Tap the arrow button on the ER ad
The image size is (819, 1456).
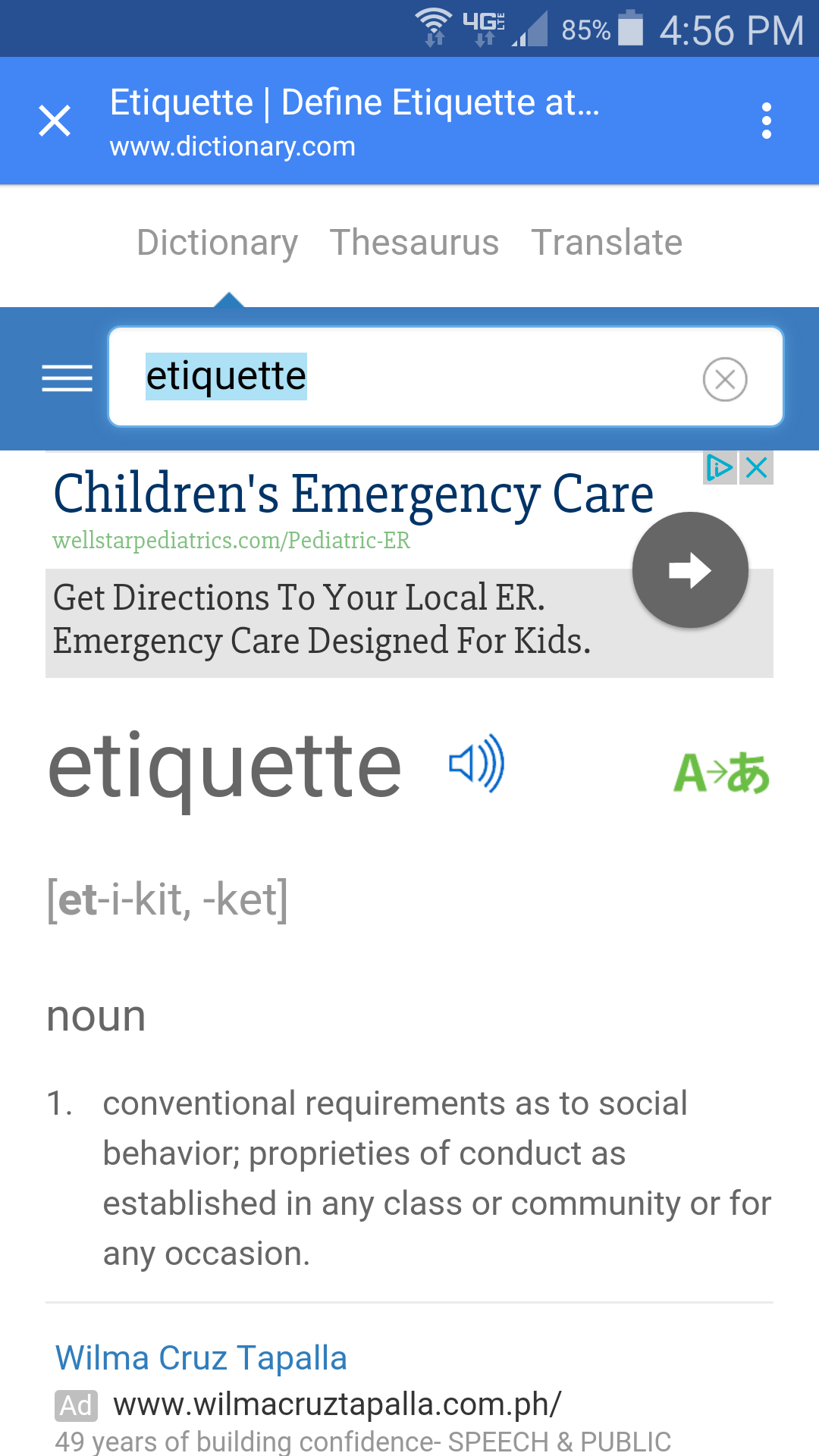[x=690, y=570]
